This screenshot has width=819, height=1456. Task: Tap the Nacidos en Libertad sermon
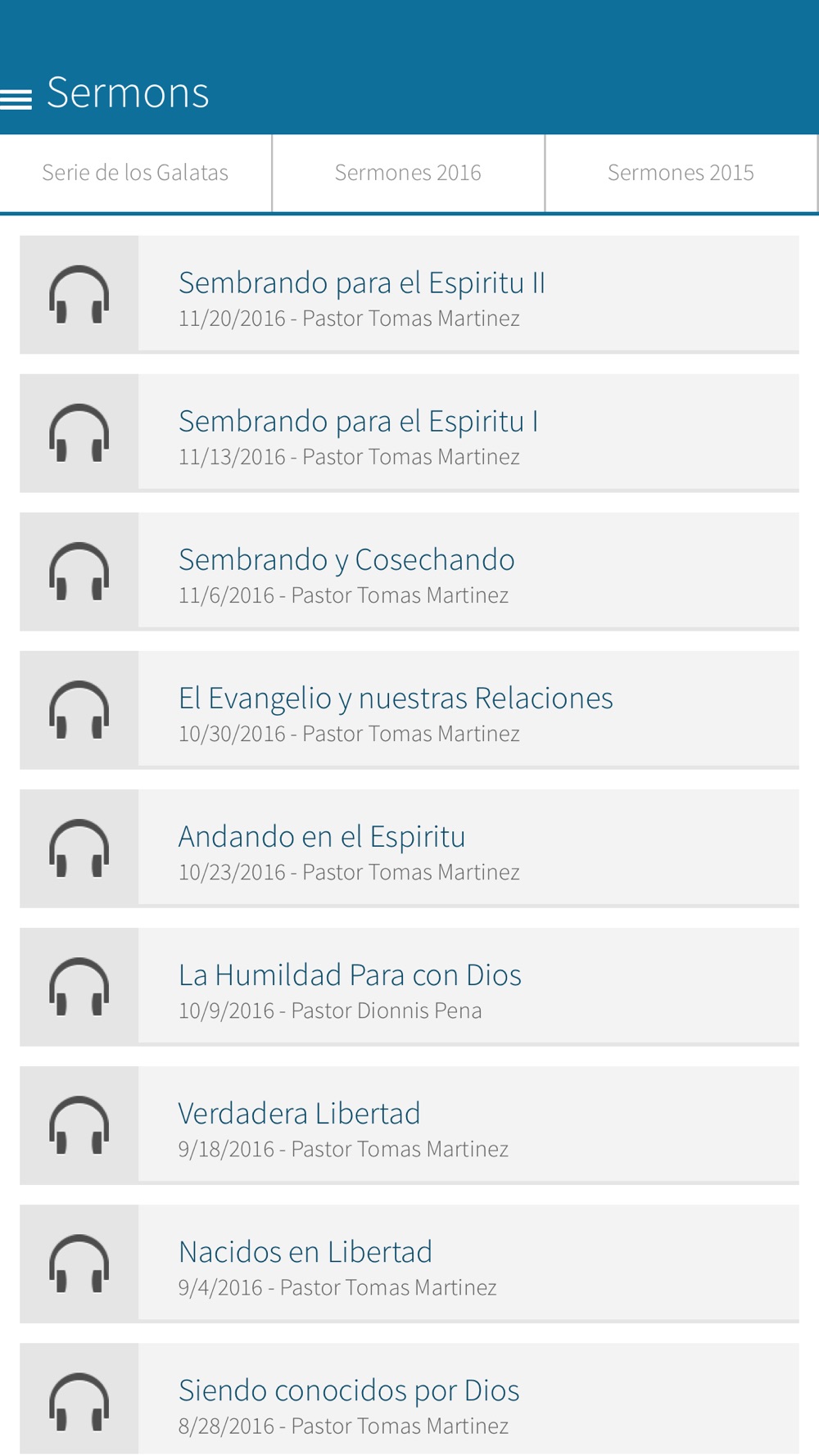pyautogui.click(x=409, y=1264)
